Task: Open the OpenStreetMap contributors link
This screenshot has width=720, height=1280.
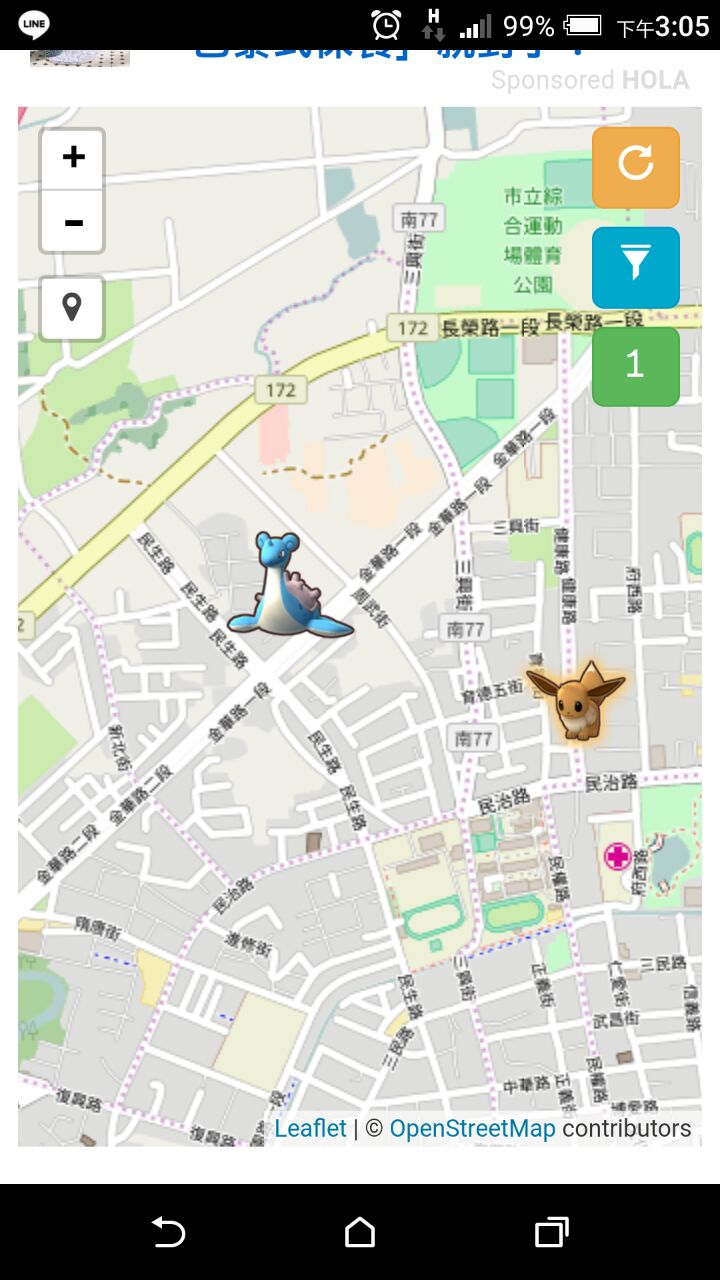Action: tap(472, 1128)
